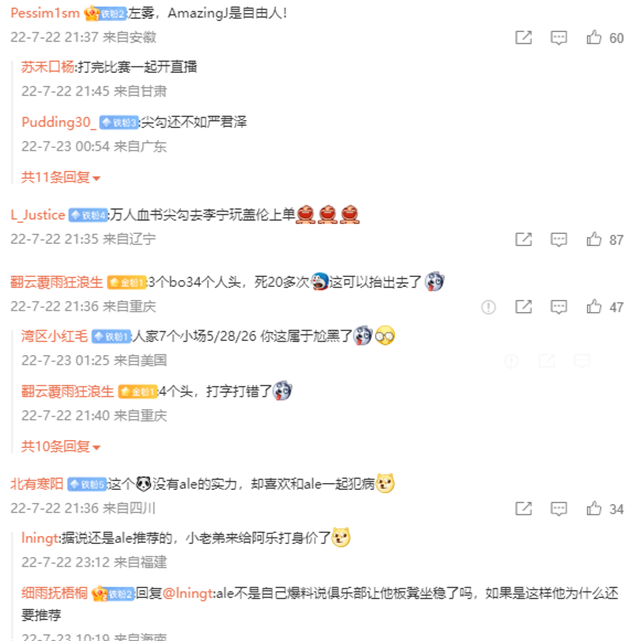The height and width of the screenshot is (641, 640).
Task: Open 湾区小红毛's profile
Action: coord(55,336)
